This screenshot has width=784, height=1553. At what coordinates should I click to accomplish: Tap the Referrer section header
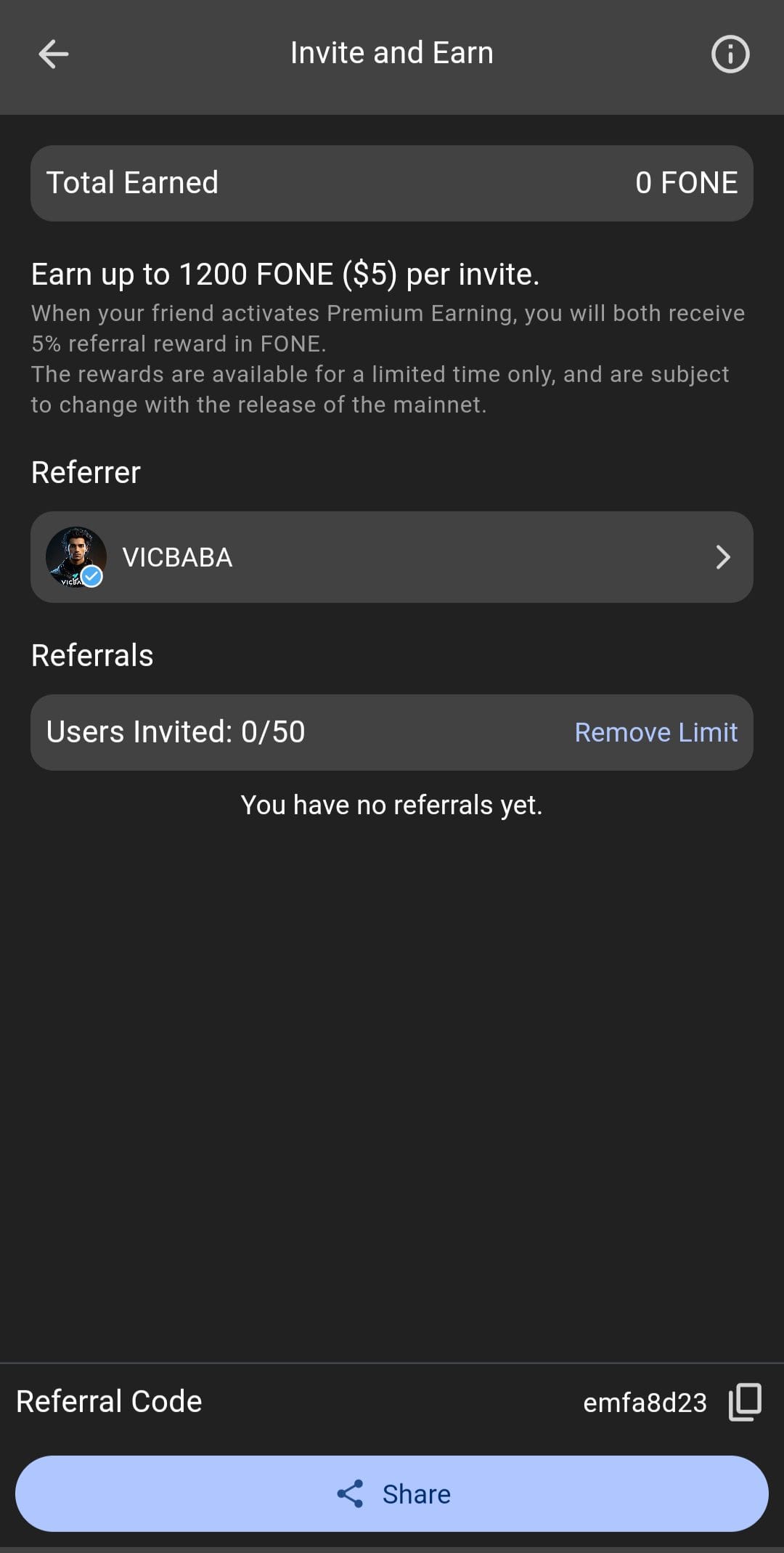tap(85, 472)
